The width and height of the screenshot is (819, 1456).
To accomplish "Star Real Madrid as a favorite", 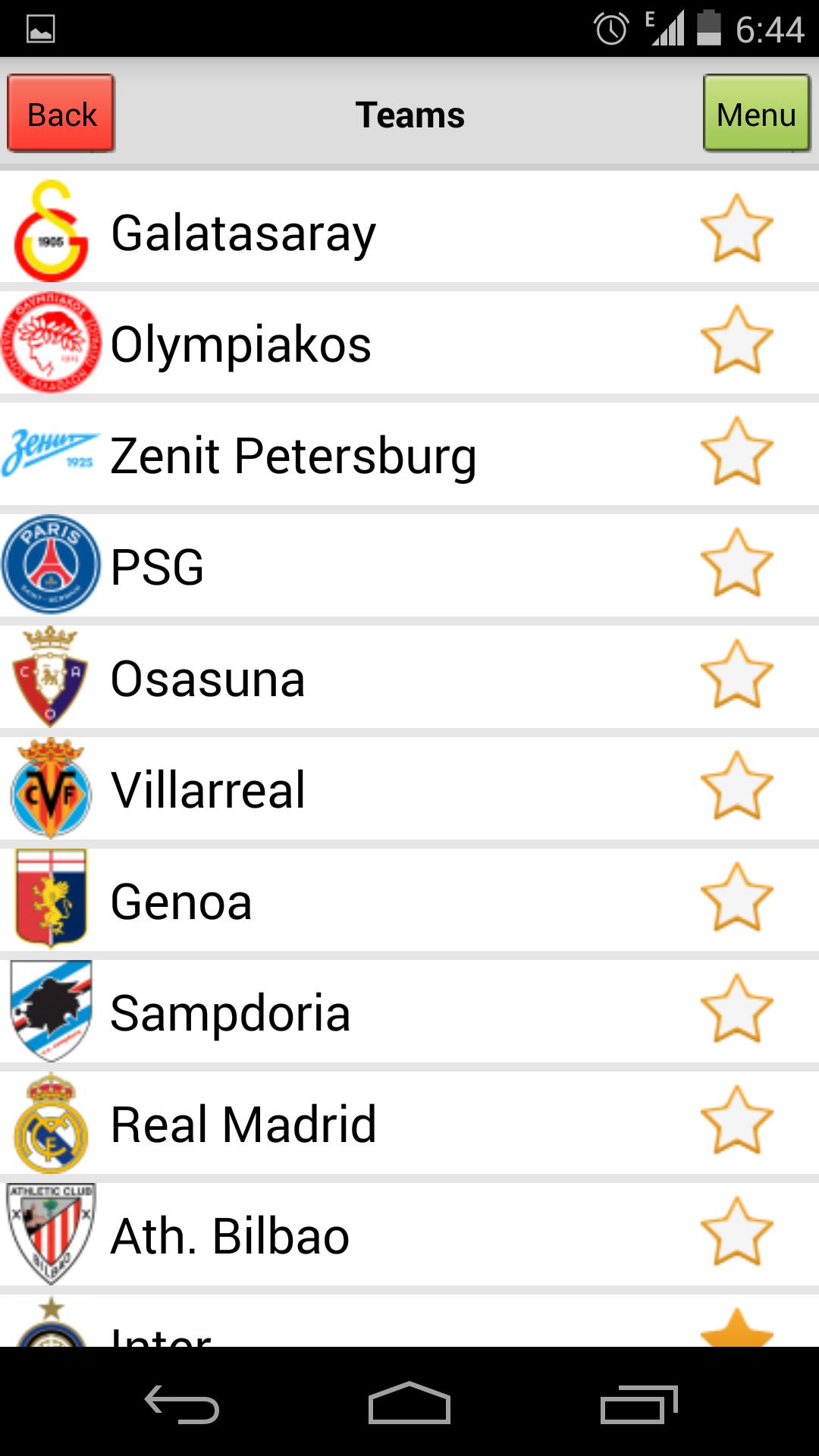I will click(736, 1121).
